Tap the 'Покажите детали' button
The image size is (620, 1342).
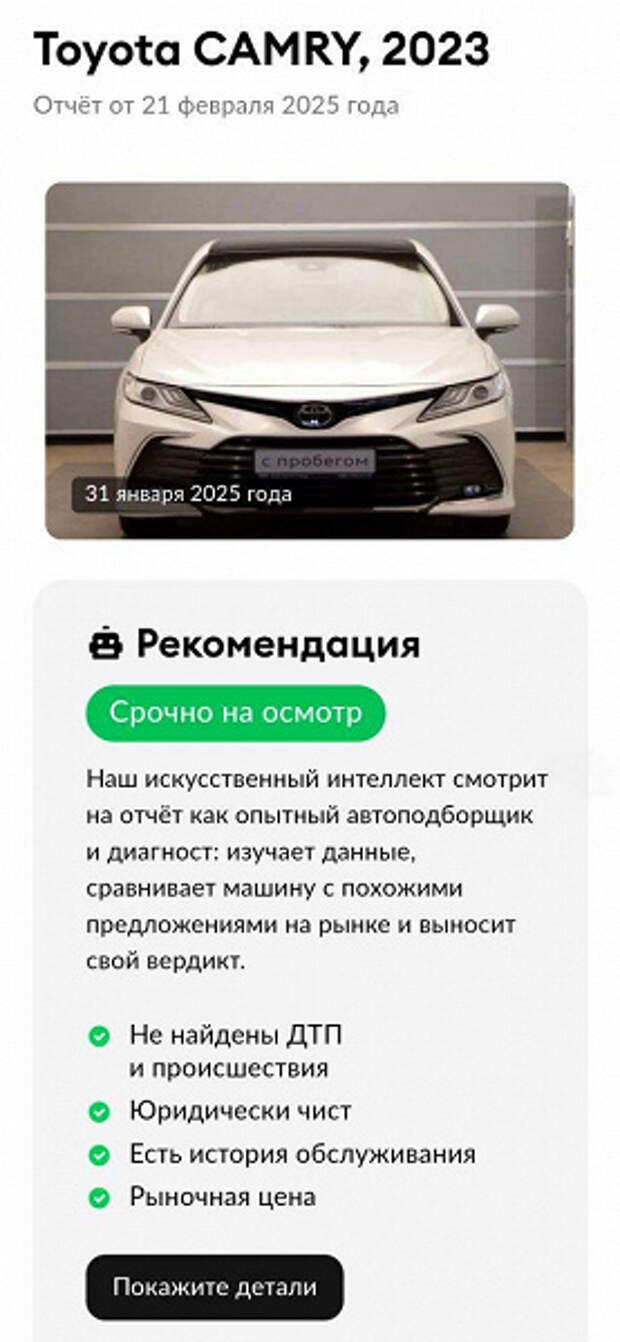tap(214, 1286)
